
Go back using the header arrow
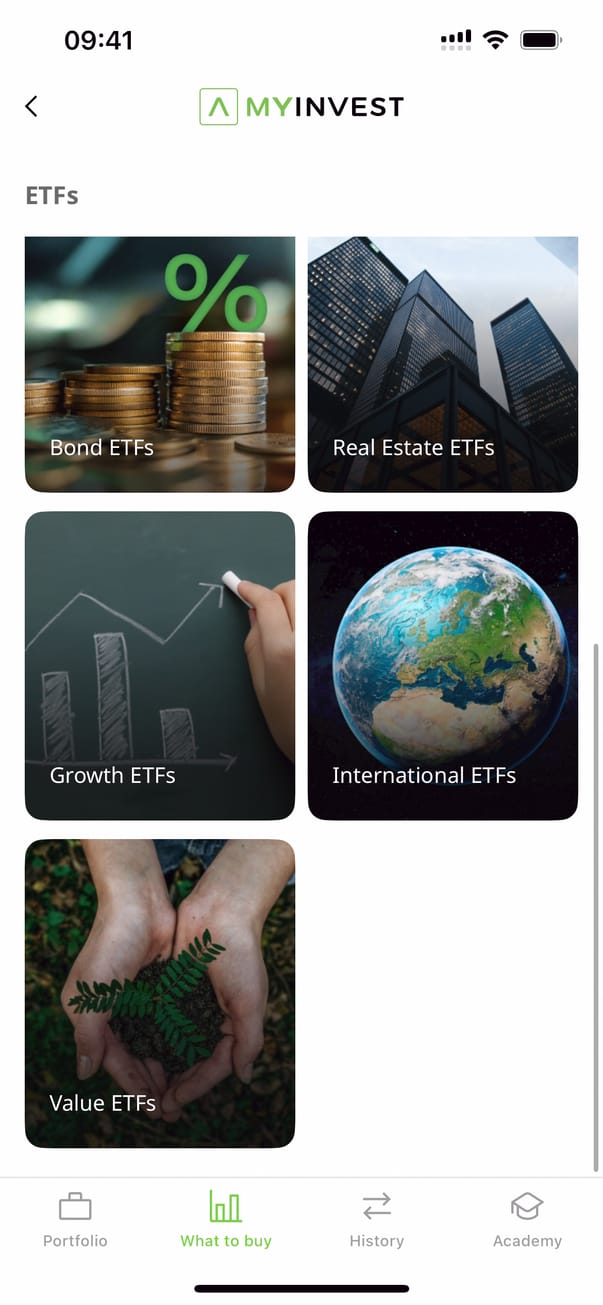[32, 106]
